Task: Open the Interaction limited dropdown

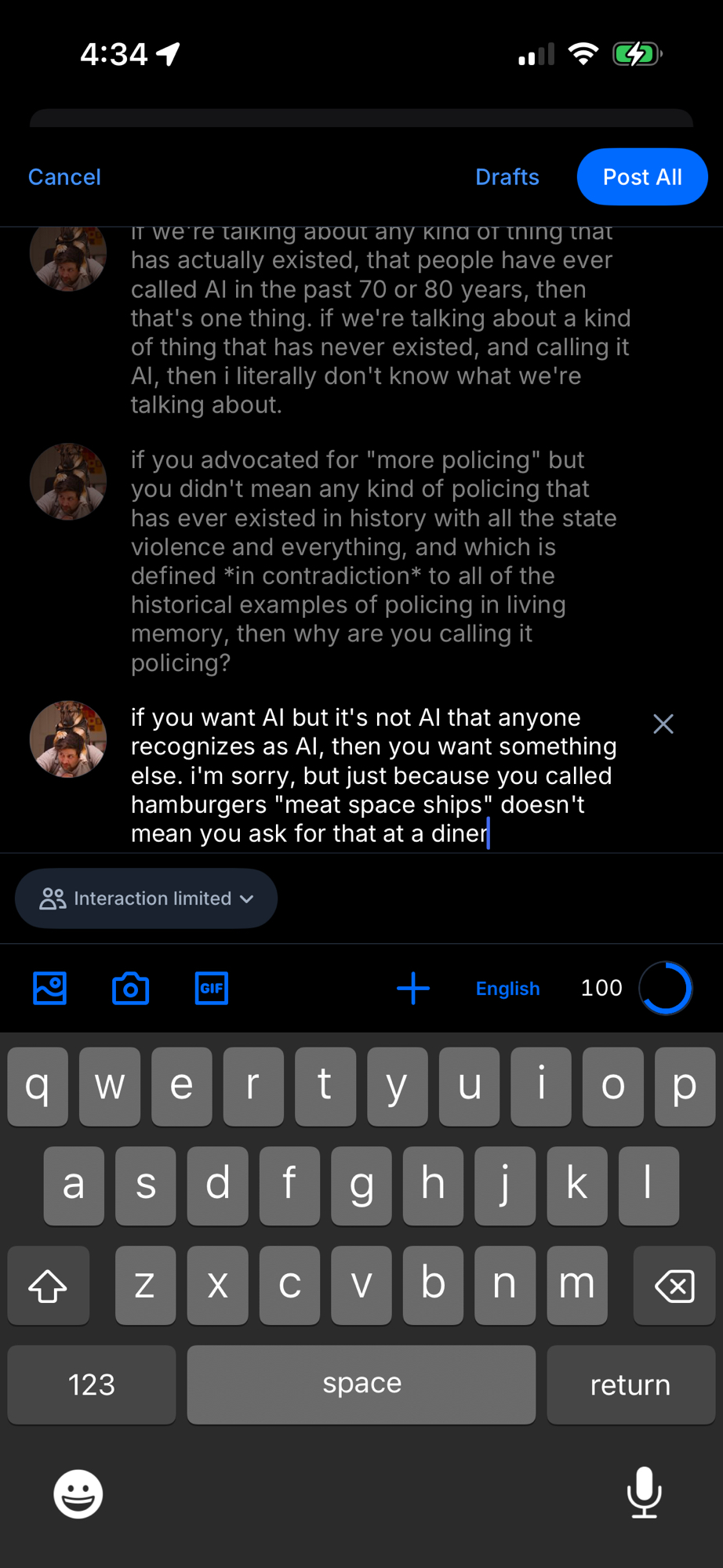Action: click(147, 898)
